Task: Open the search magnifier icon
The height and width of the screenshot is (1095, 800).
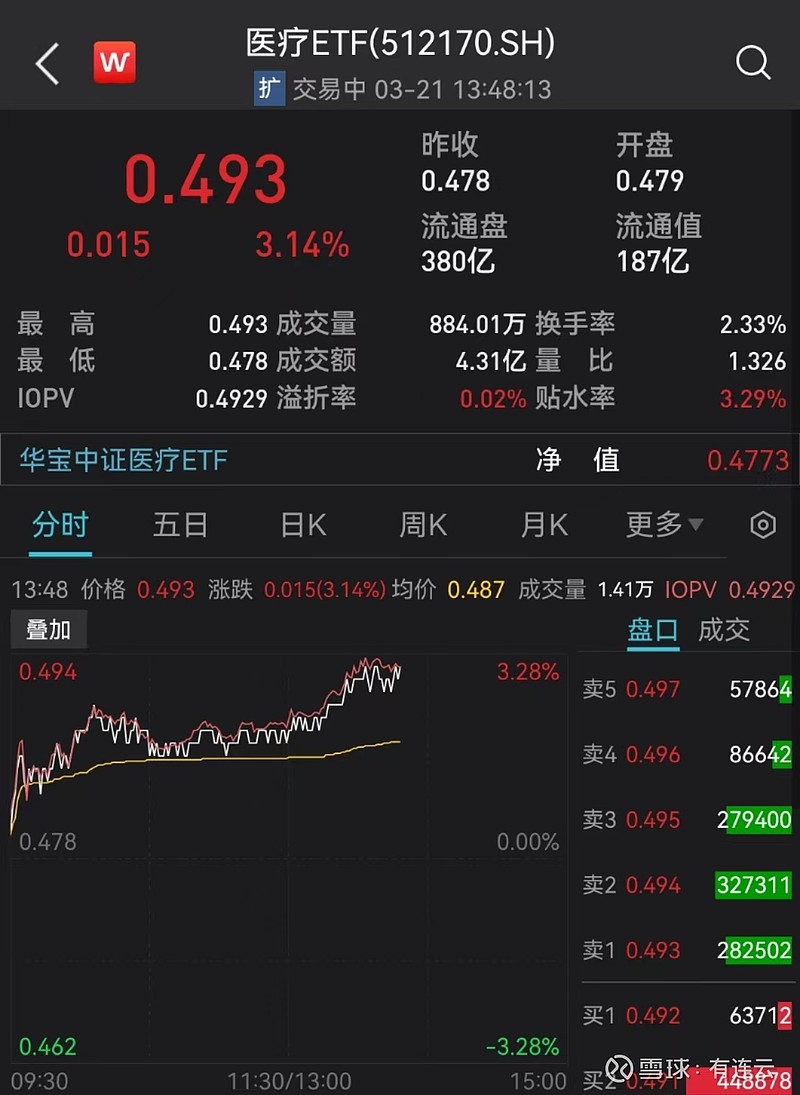Action: (x=752, y=62)
